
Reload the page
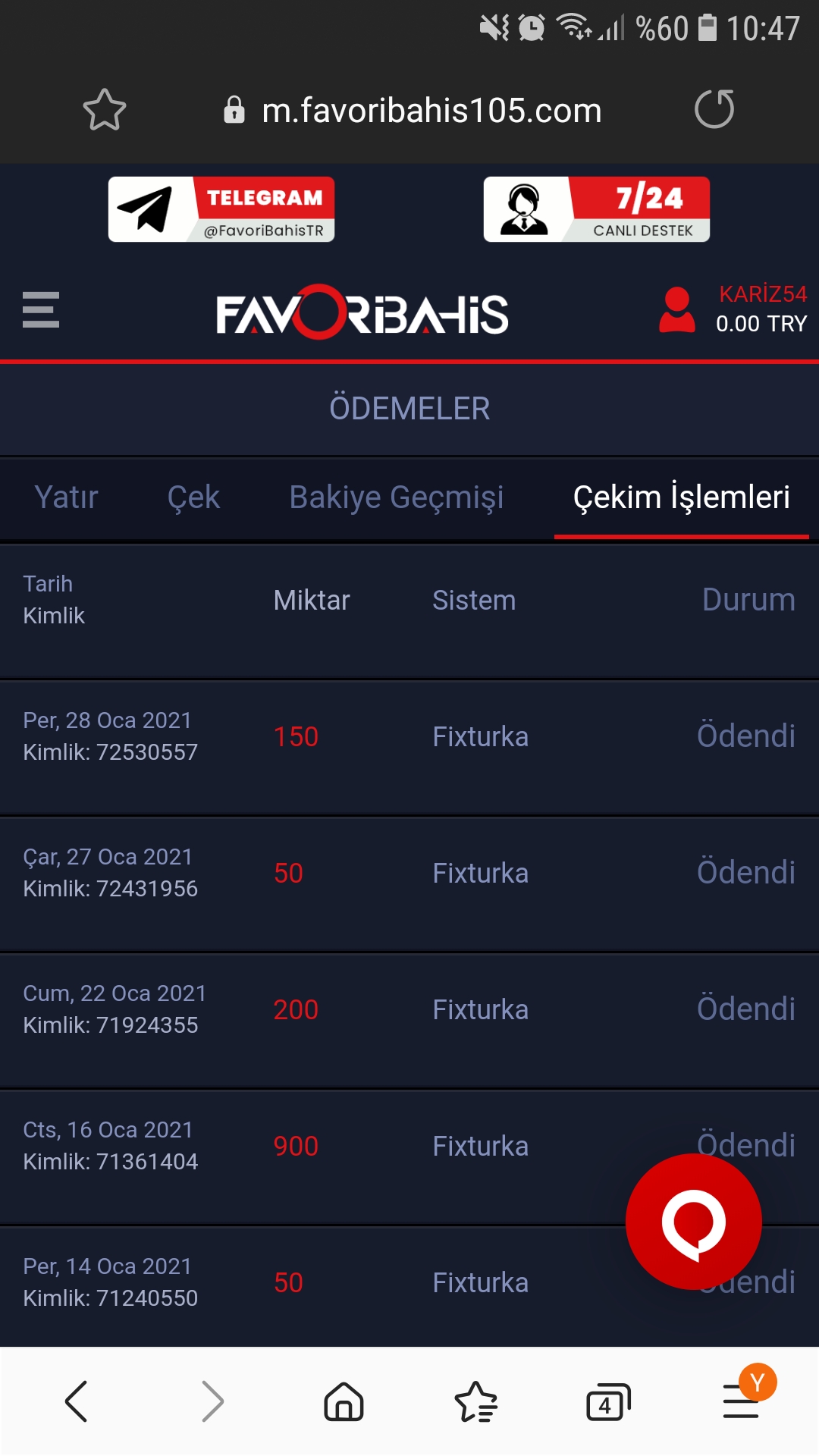[714, 110]
